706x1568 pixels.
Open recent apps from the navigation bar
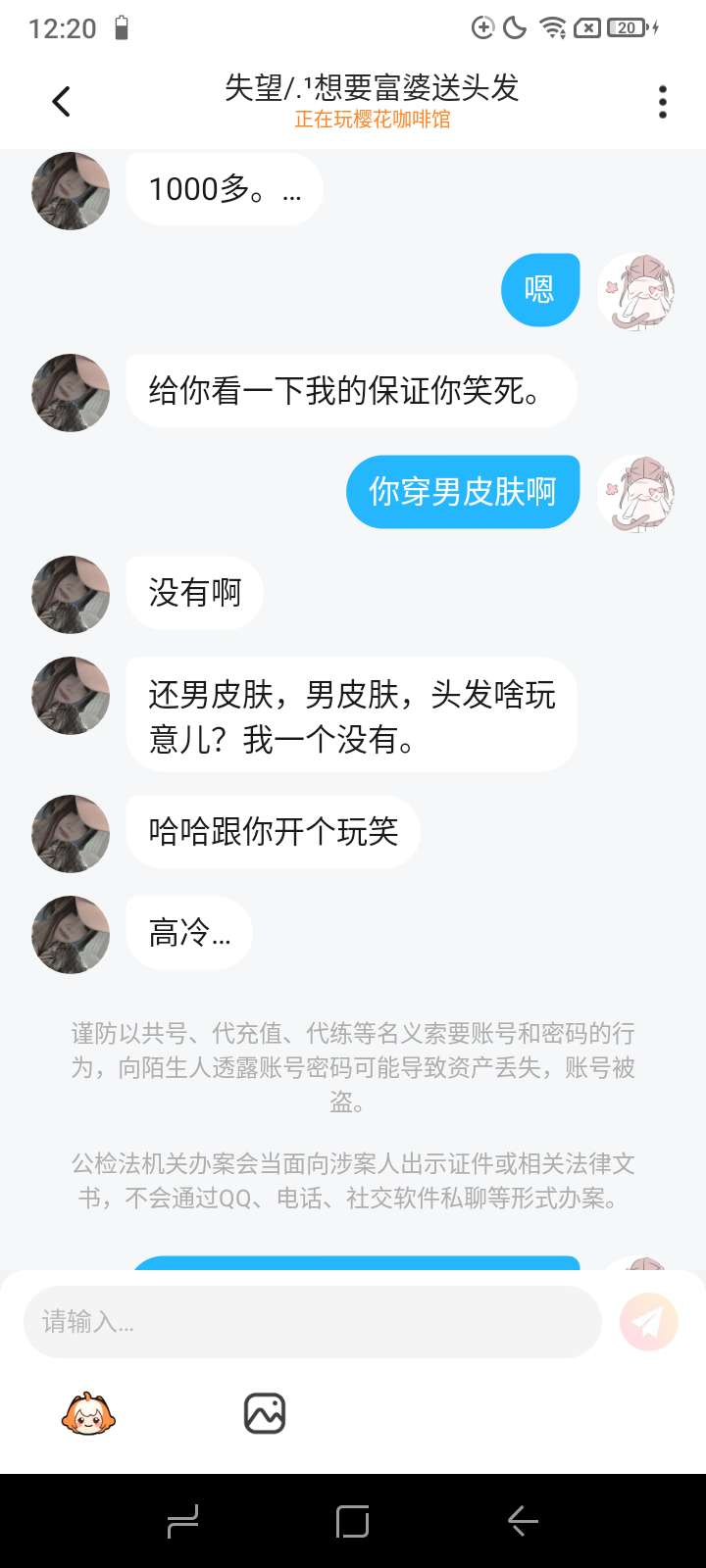pyautogui.click(x=182, y=1521)
